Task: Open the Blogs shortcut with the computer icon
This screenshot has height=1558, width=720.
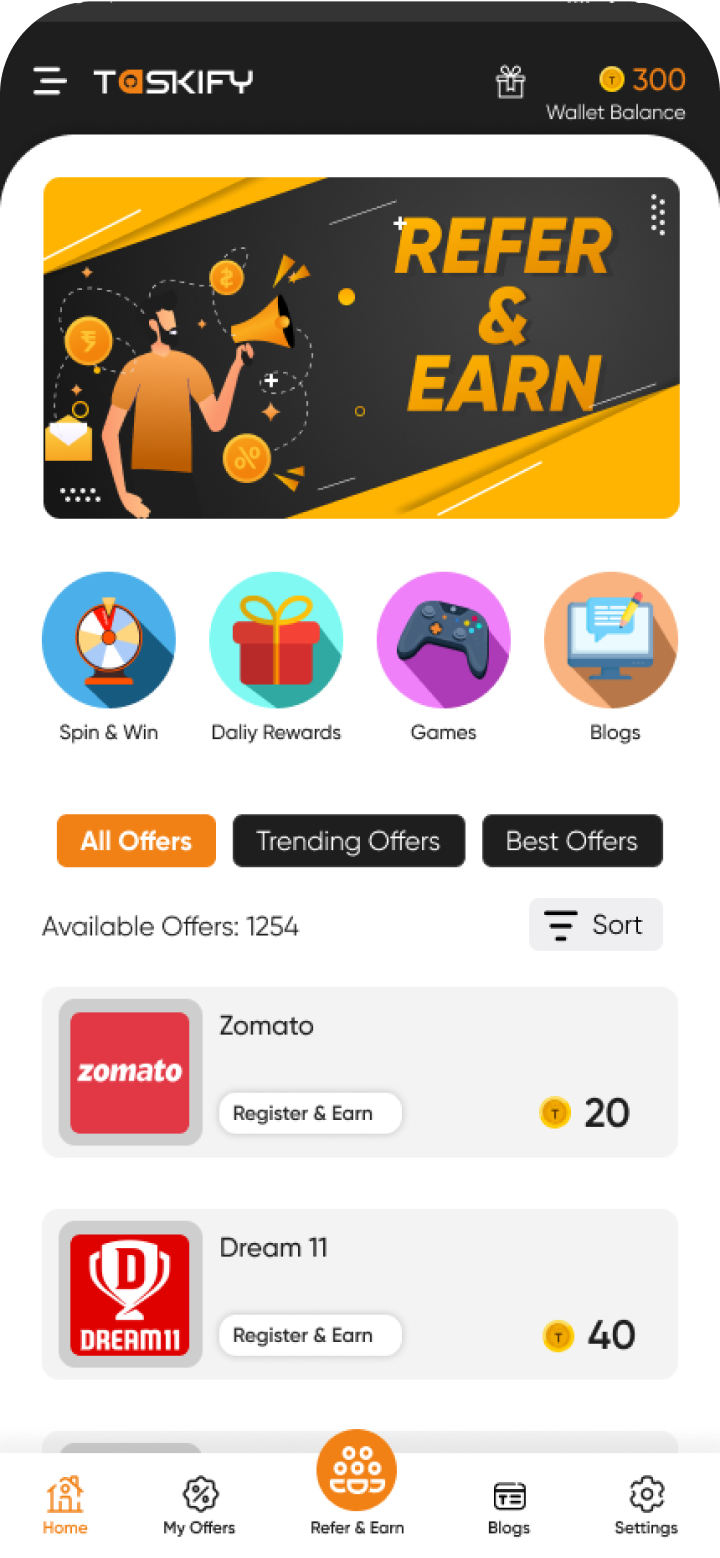Action: click(x=611, y=640)
